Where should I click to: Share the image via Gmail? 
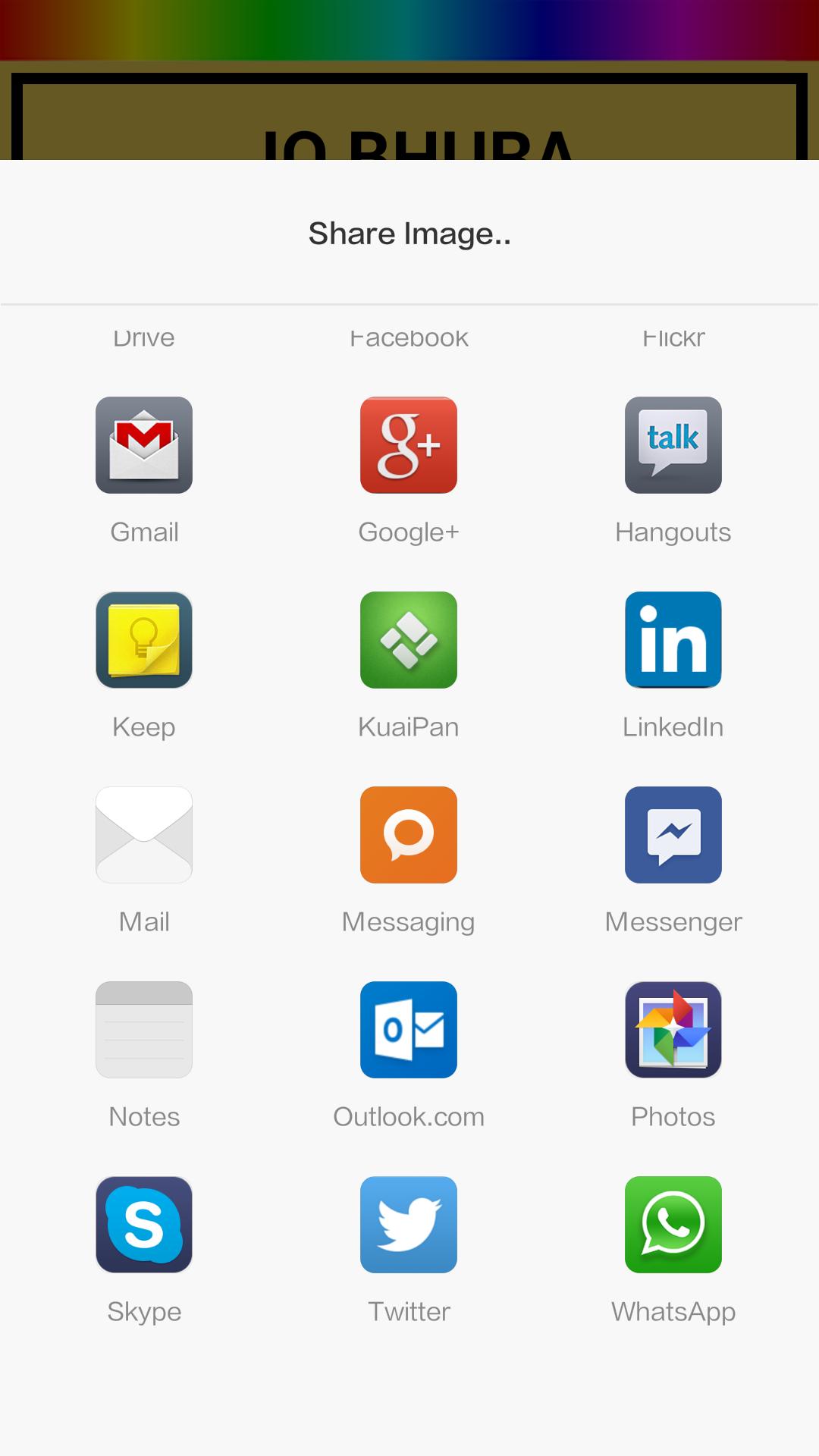[x=144, y=445]
